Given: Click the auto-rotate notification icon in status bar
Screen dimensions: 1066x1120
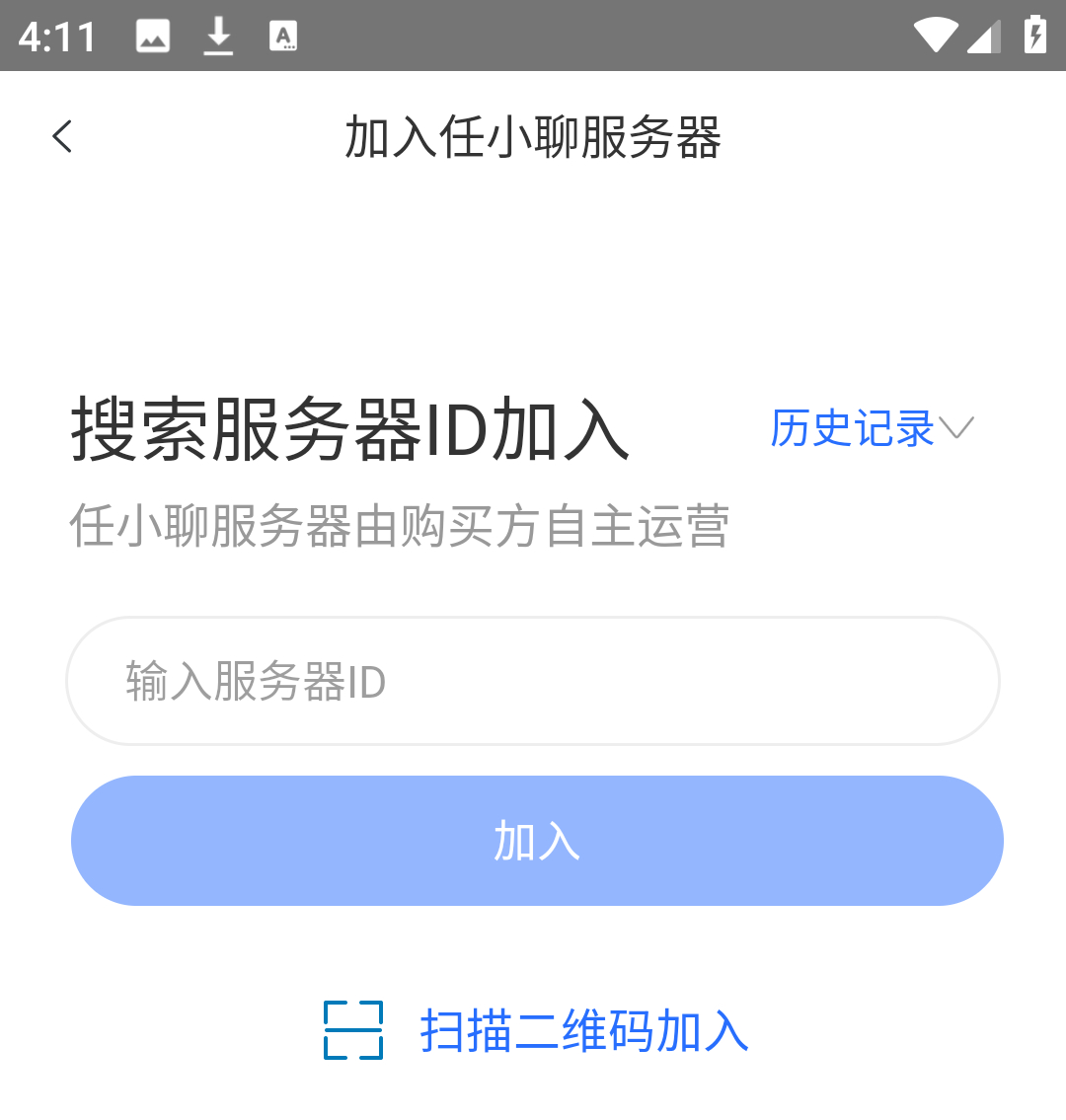Looking at the screenshot, I should pyautogui.click(x=284, y=36).
